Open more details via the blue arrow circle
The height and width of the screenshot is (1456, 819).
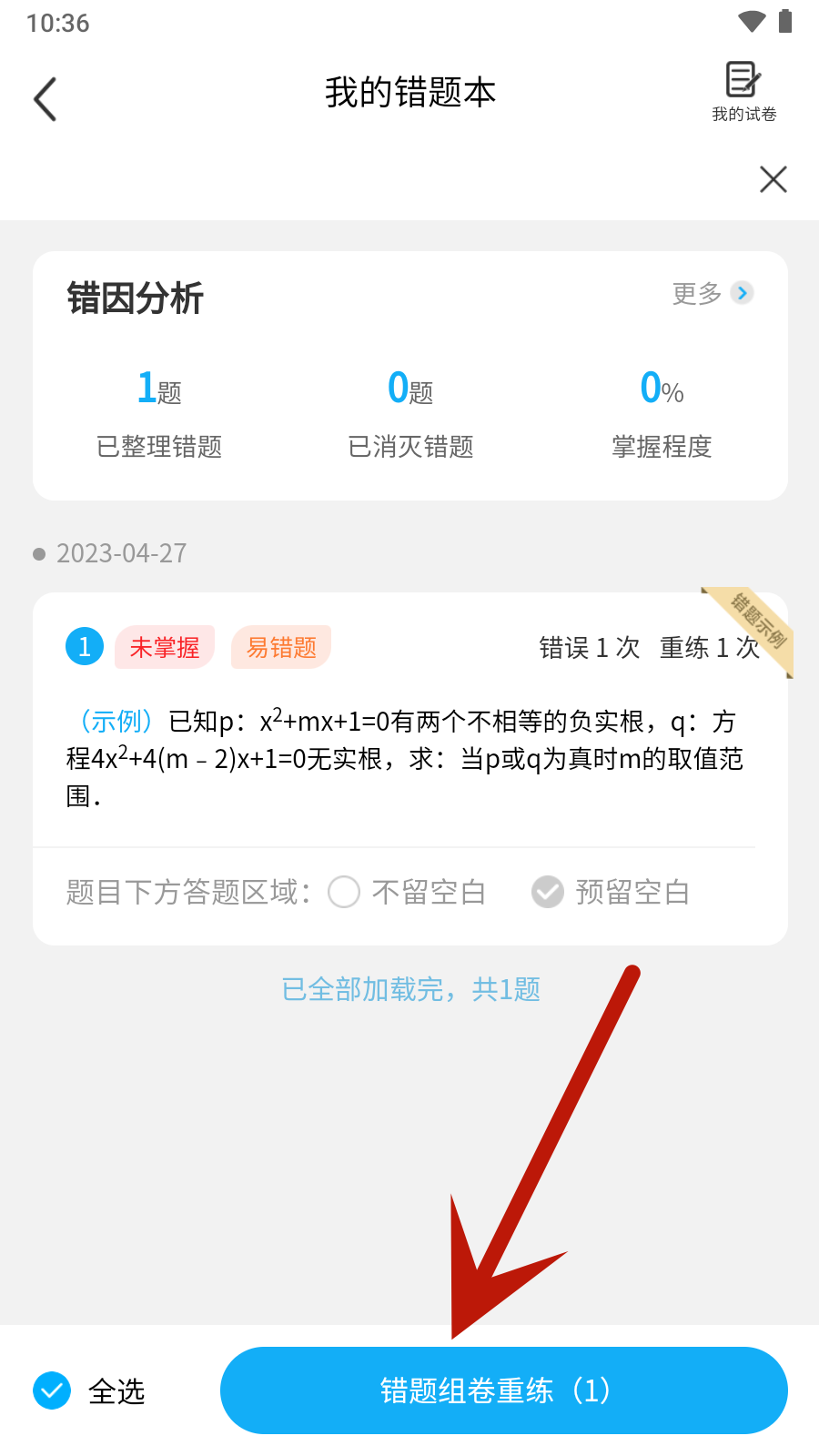click(743, 293)
